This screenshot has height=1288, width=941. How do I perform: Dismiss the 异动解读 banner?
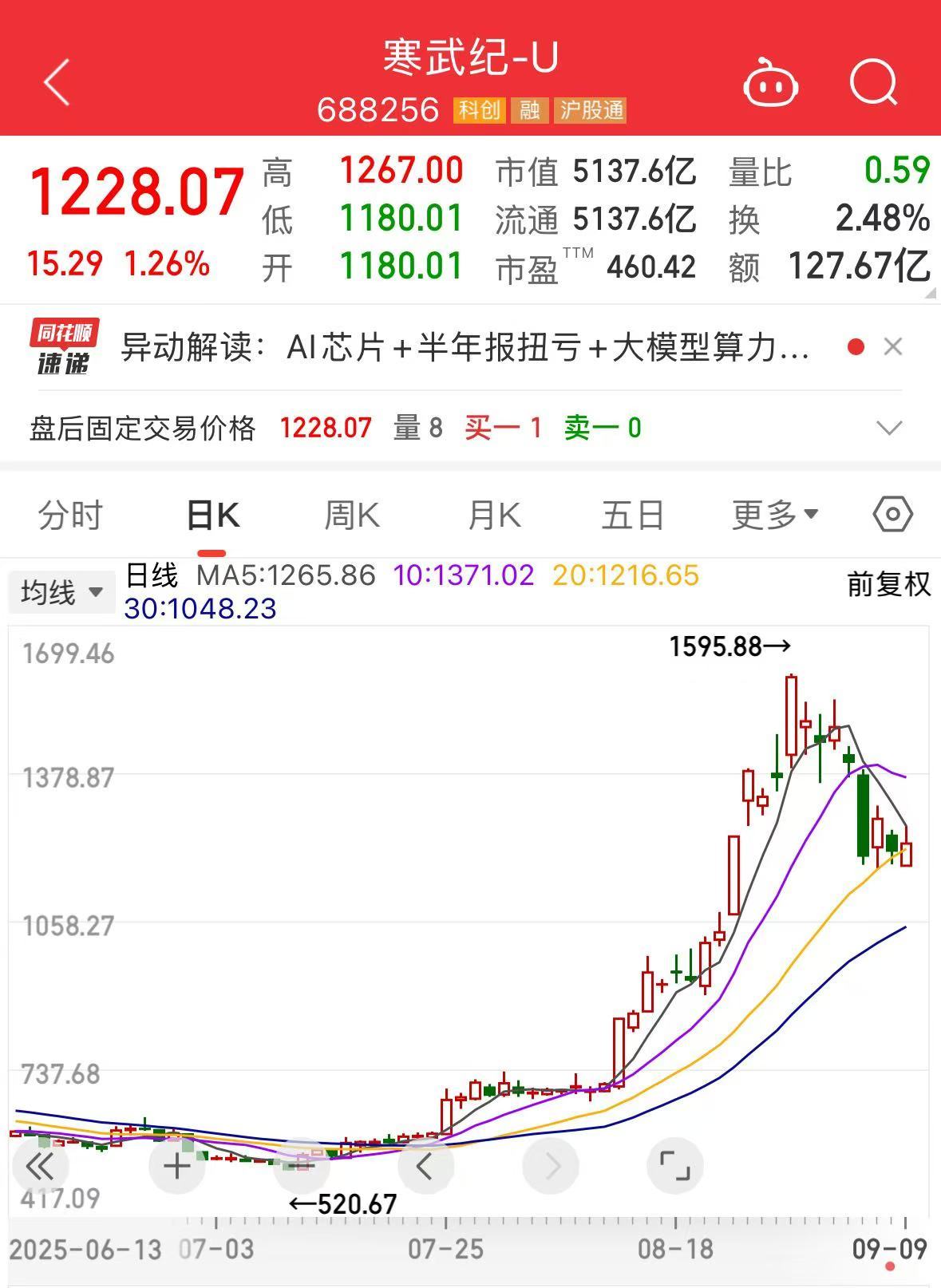893,347
